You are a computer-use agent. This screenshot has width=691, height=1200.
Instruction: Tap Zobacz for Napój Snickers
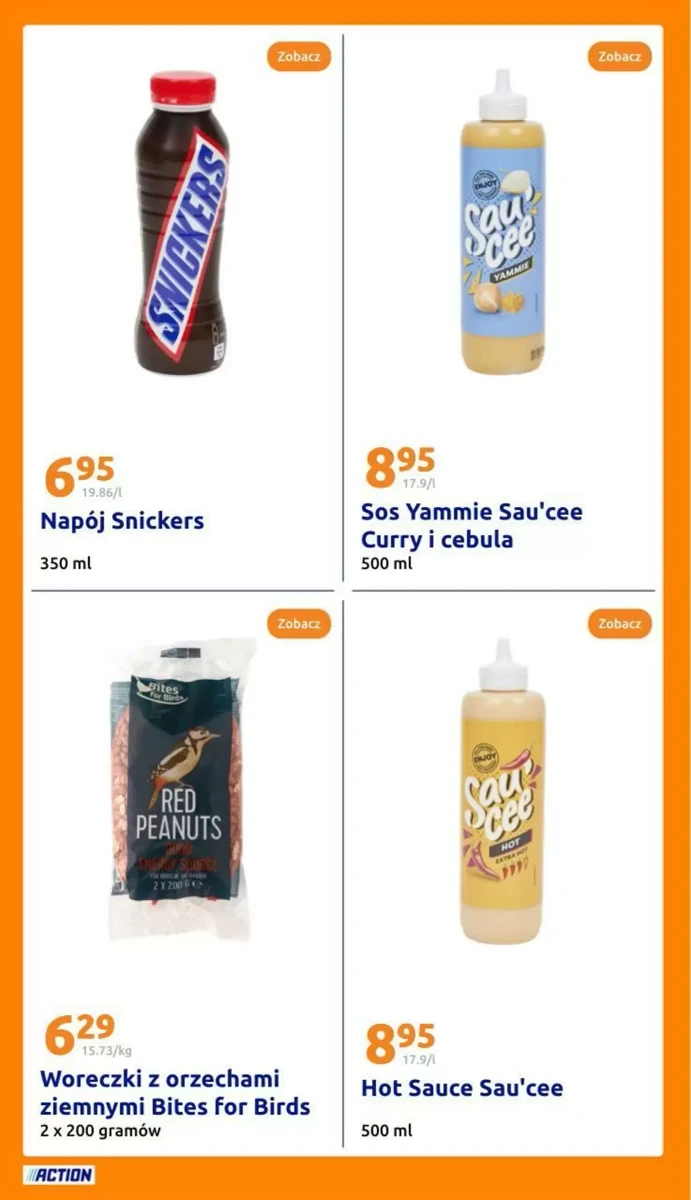click(299, 57)
